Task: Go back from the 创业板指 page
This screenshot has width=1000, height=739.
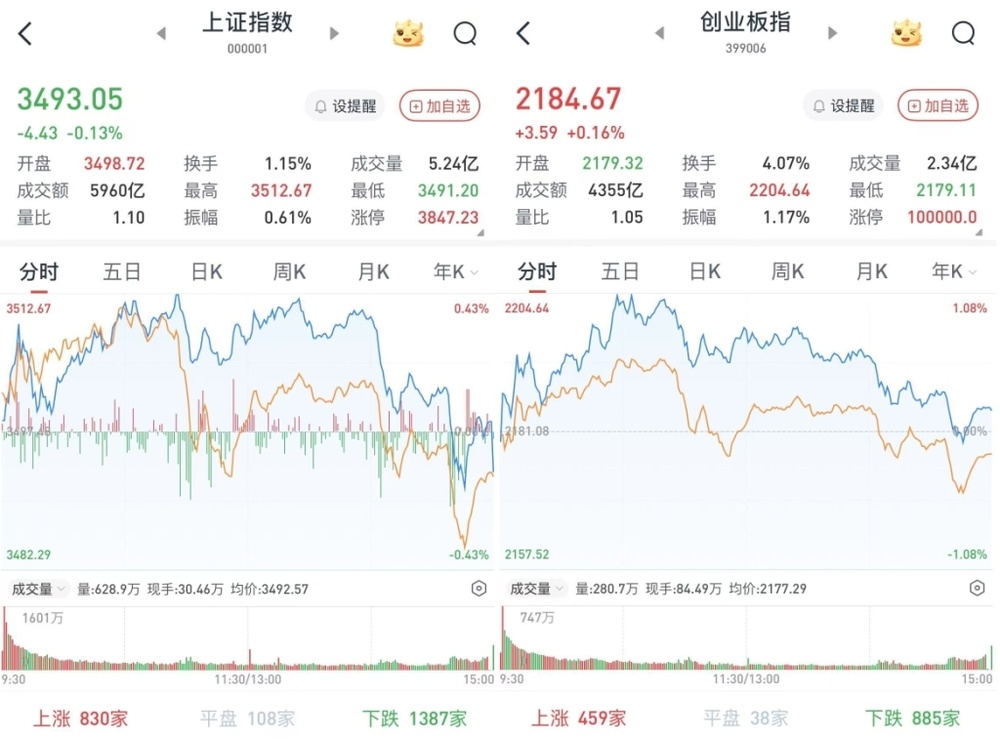Action: (524, 34)
